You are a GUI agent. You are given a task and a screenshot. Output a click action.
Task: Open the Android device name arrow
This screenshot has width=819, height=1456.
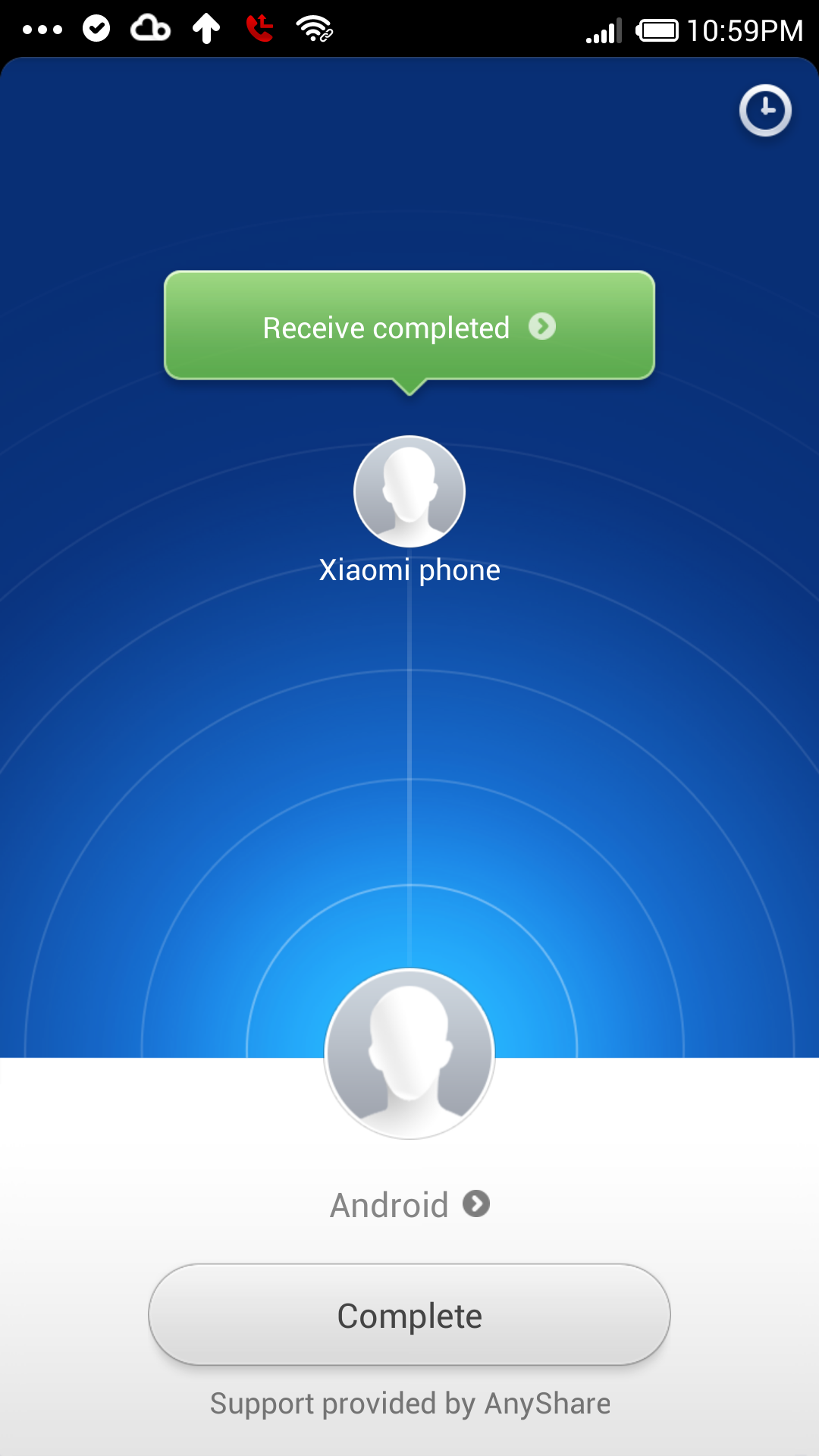pos(476,1203)
